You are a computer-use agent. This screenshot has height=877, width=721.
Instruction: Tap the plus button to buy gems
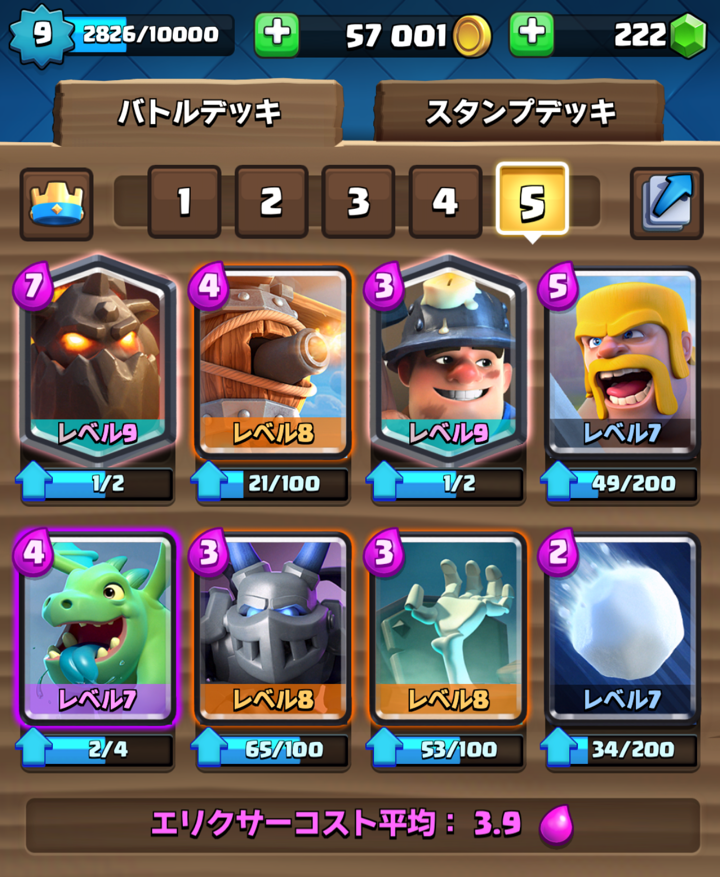[x=531, y=36]
